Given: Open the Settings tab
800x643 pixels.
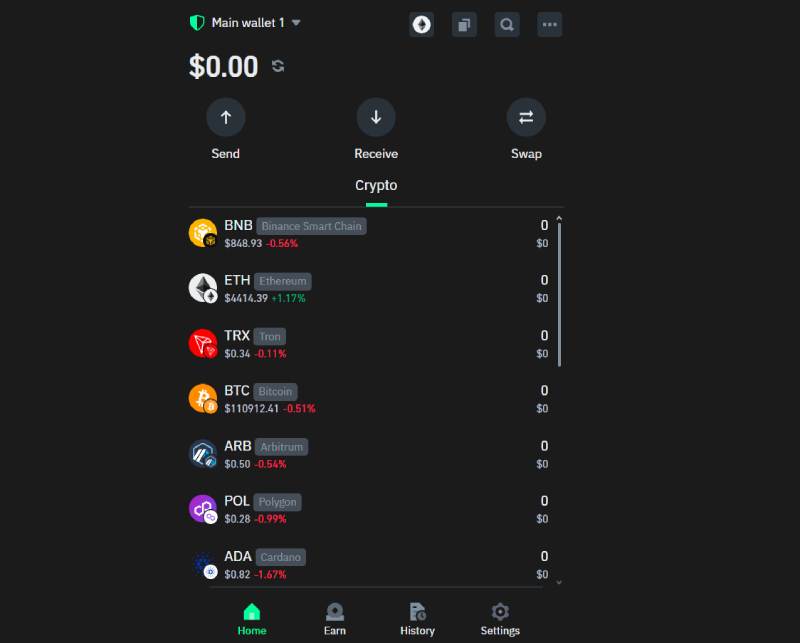Looking at the screenshot, I should pyautogui.click(x=500, y=619).
